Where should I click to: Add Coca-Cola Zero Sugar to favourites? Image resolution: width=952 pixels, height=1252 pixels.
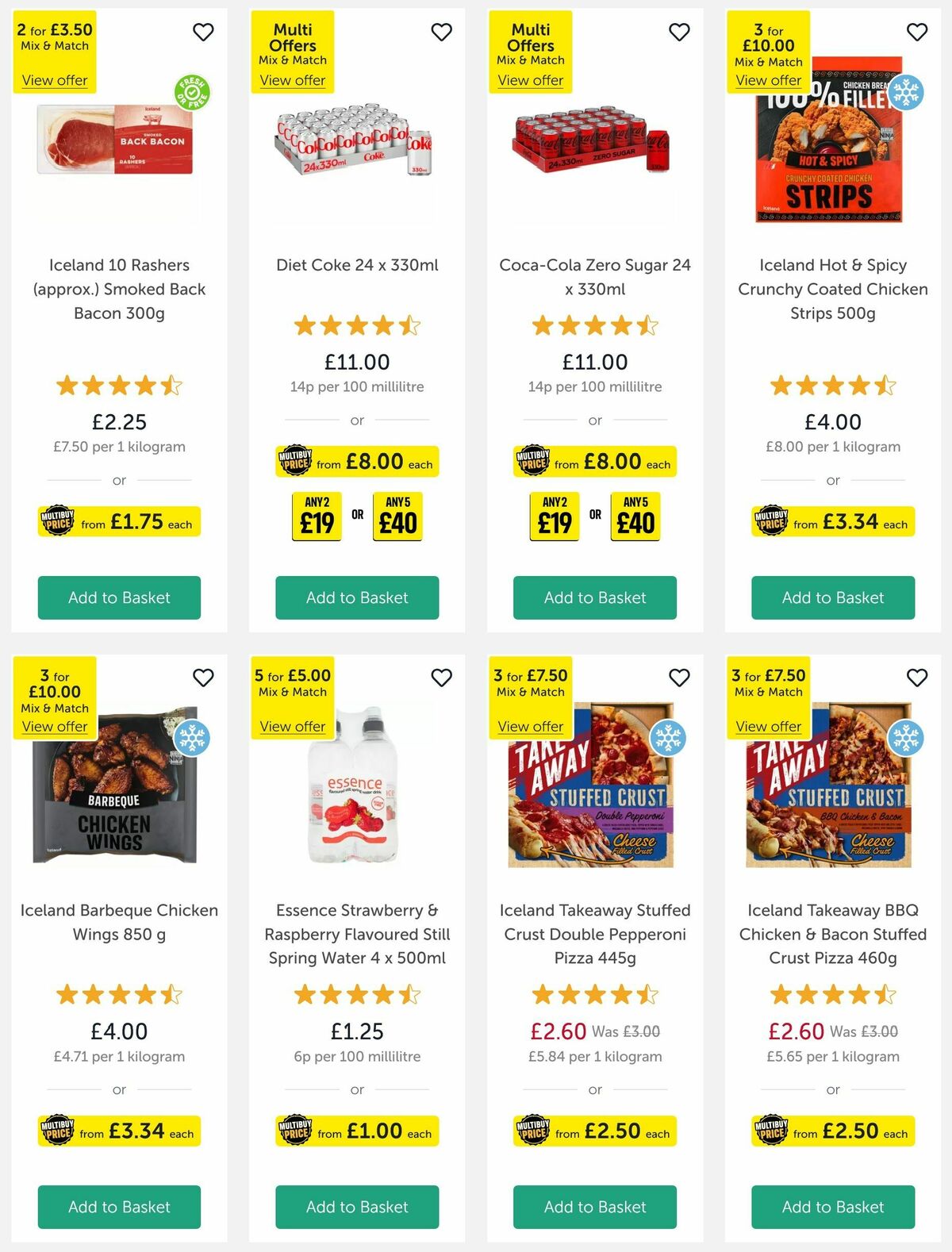click(679, 32)
